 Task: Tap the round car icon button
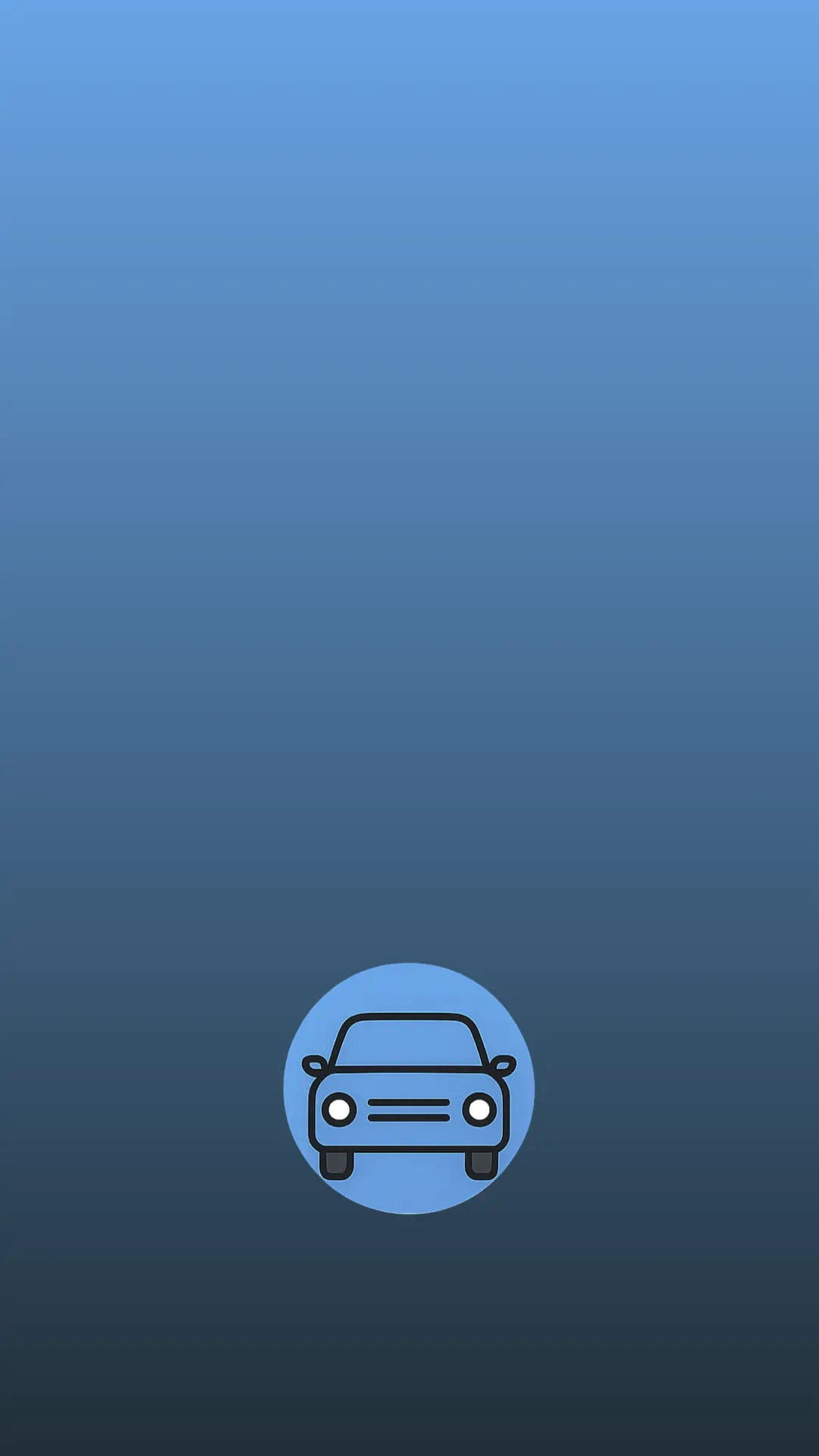pyautogui.click(x=409, y=1088)
